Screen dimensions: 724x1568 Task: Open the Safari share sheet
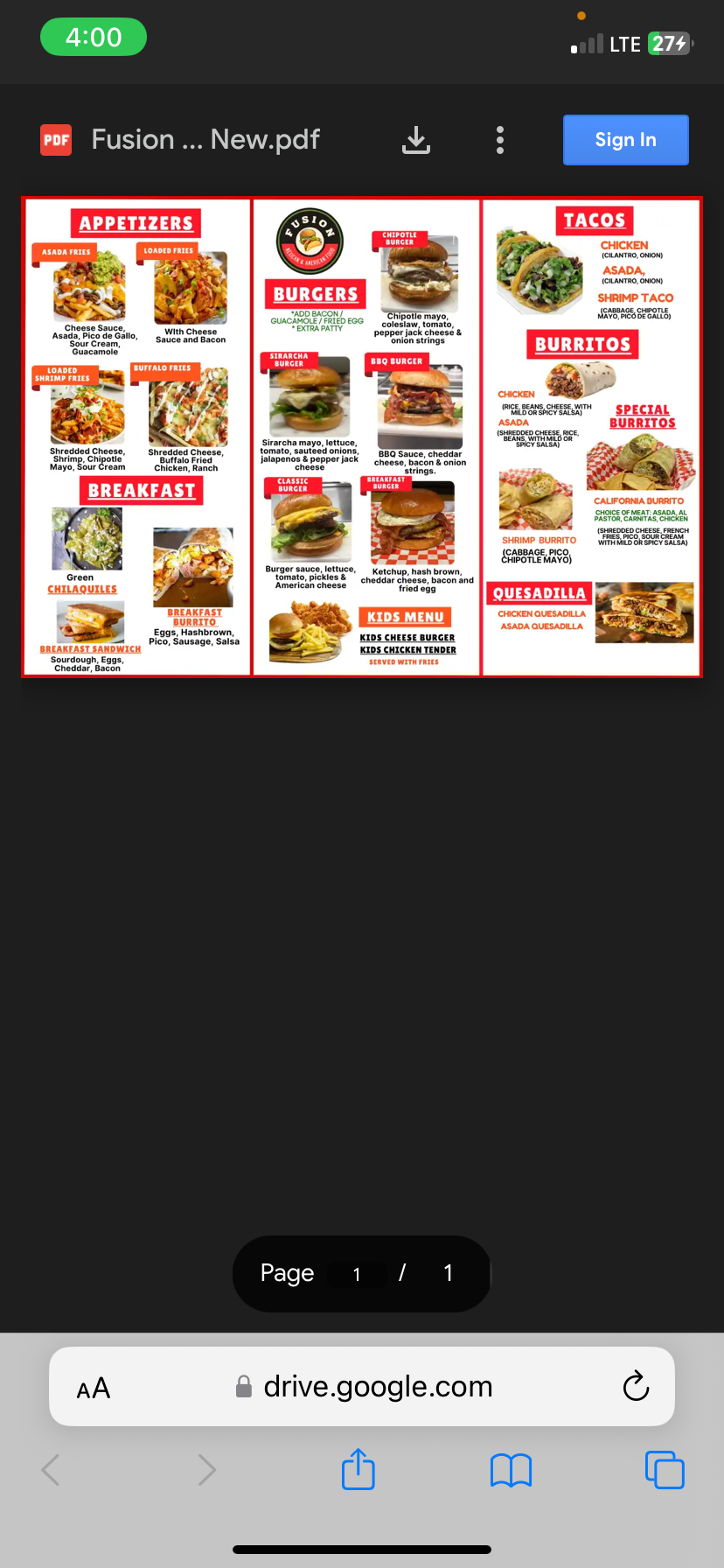coord(359,1469)
